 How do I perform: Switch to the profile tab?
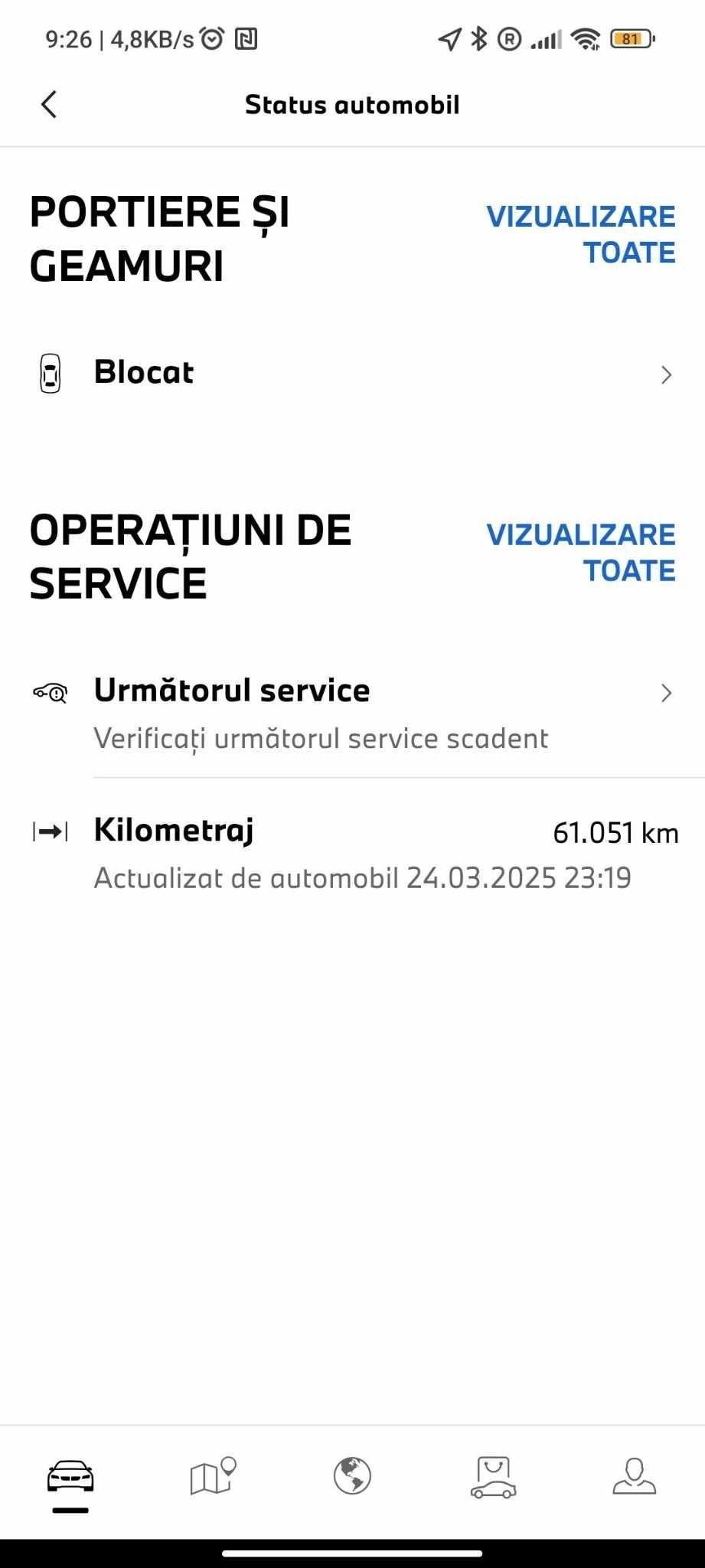(634, 1475)
